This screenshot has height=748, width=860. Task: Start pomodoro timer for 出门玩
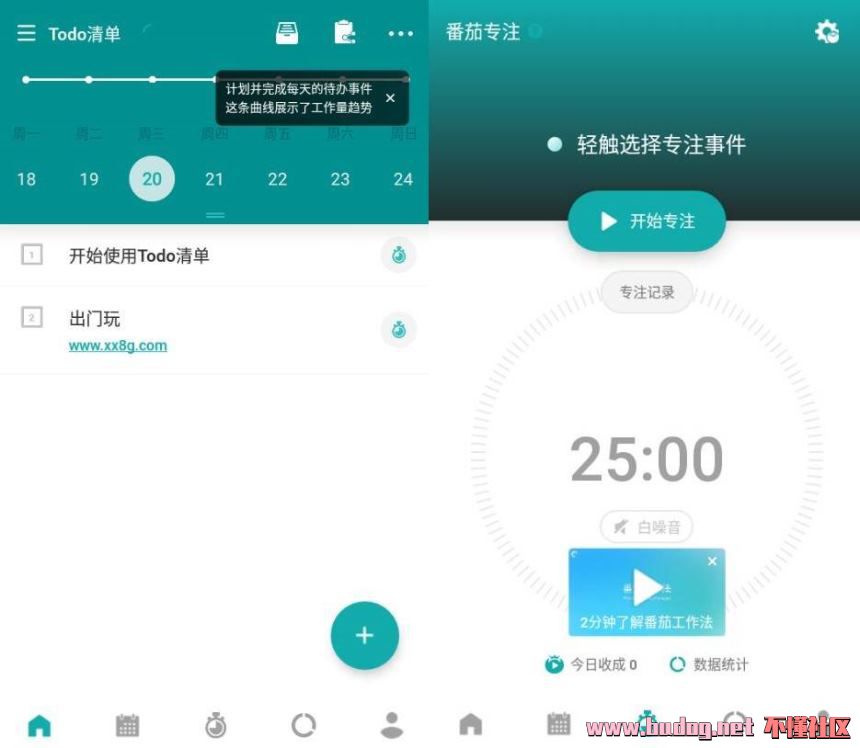398,329
